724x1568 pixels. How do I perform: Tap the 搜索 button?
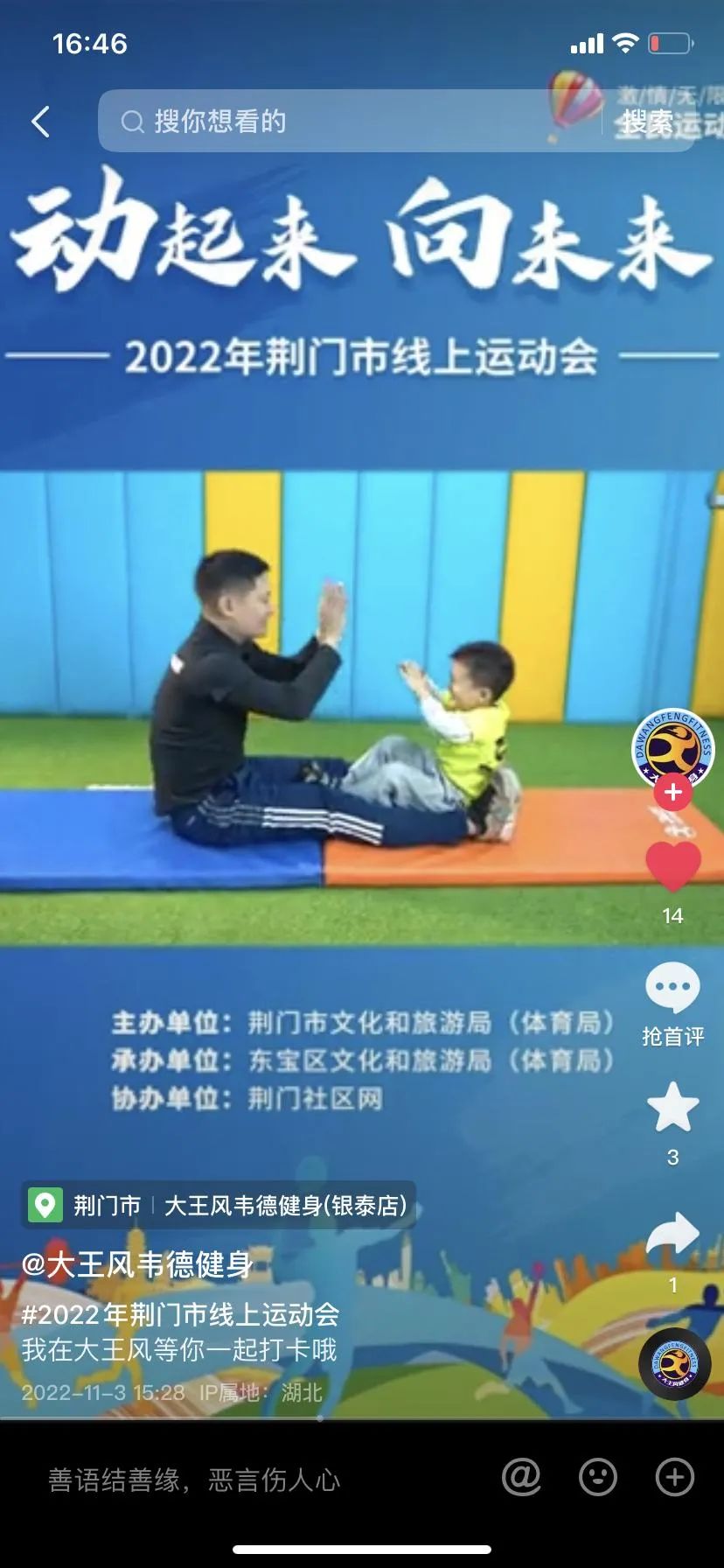point(648,122)
